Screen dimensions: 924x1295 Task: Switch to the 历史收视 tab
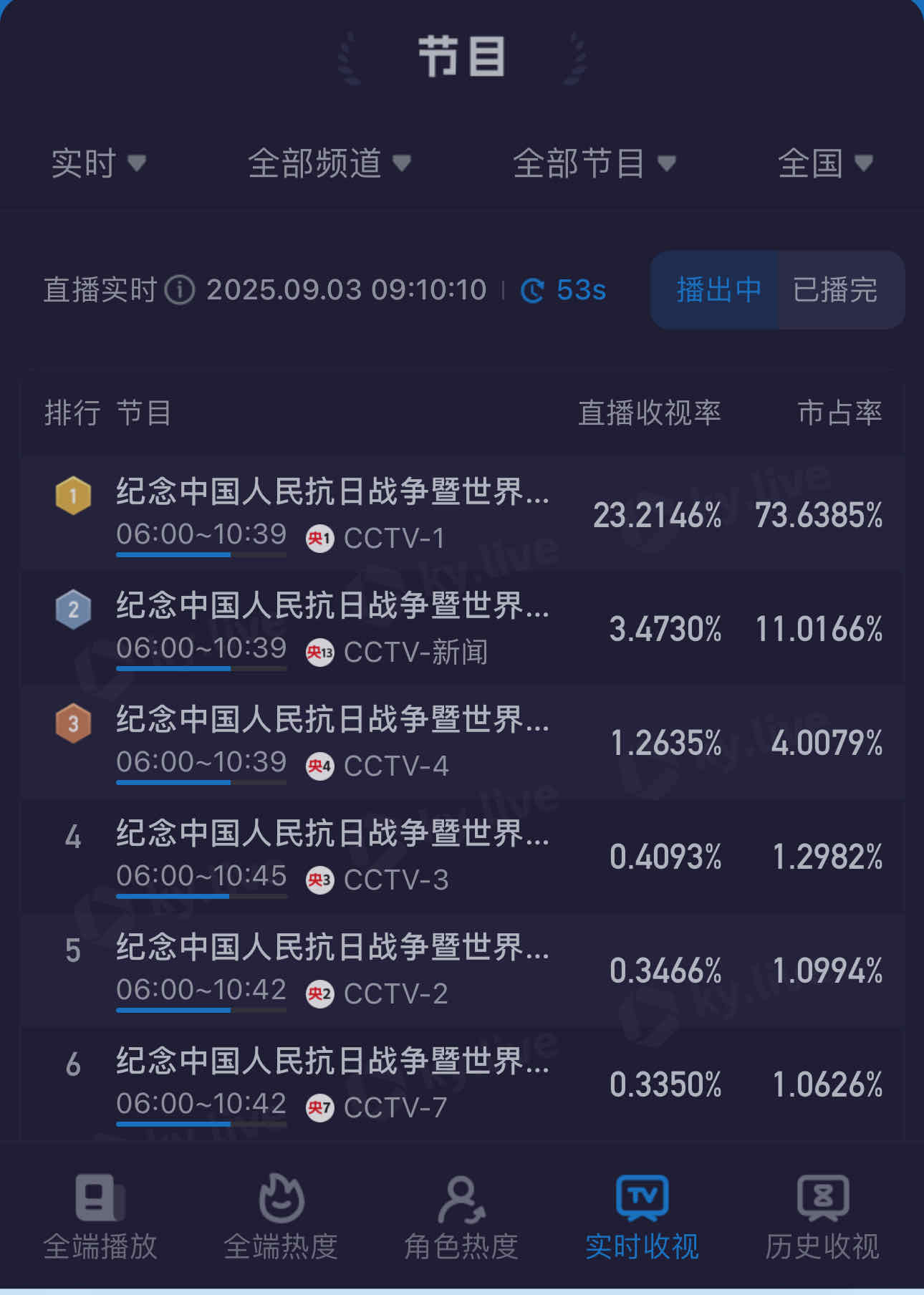click(x=822, y=1217)
